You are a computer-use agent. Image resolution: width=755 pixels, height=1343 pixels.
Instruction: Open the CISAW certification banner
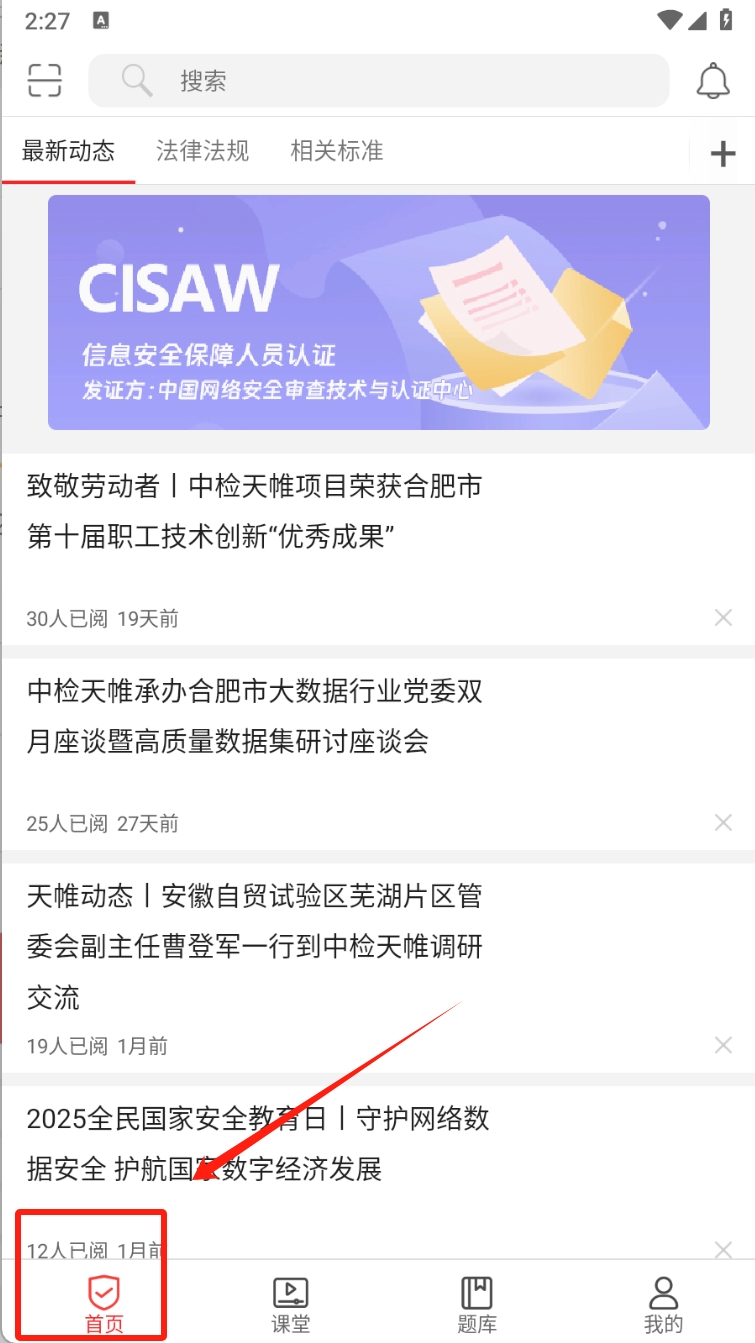pyautogui.click(x=378, y=312)
